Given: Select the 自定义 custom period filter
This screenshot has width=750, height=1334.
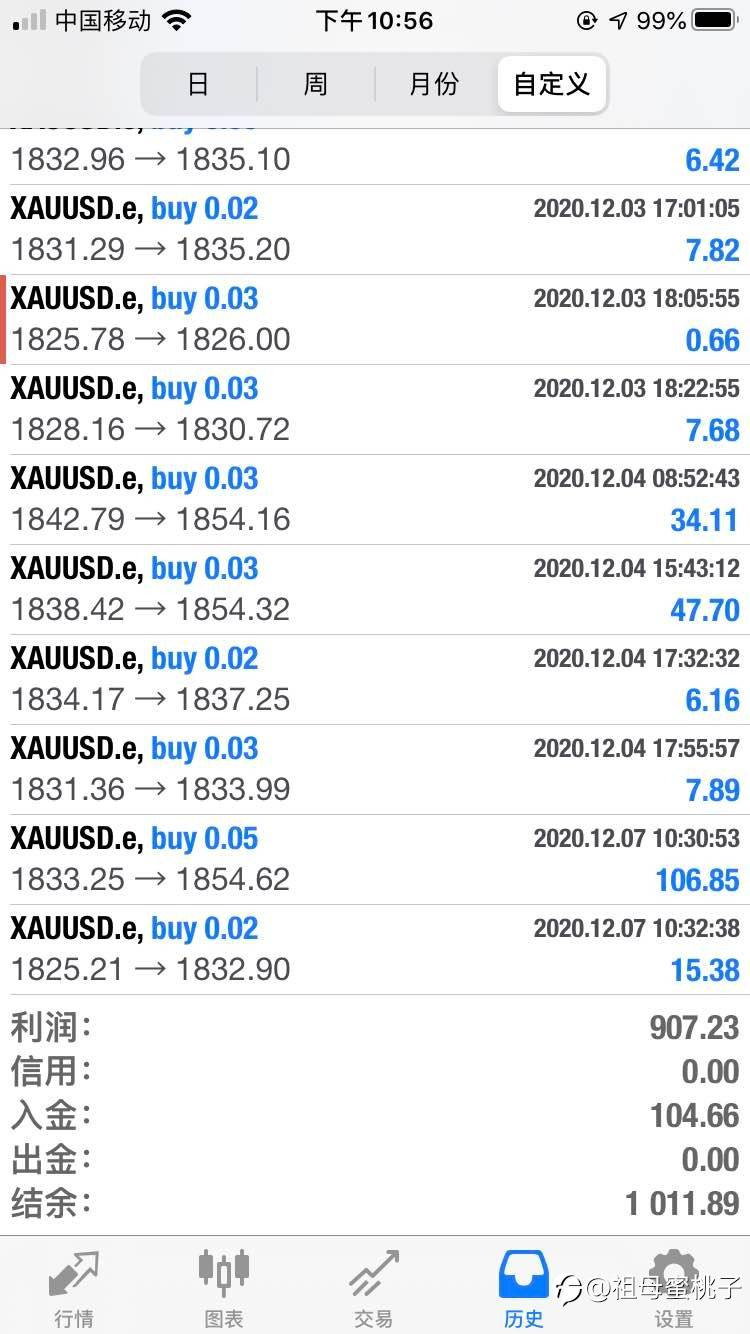Looking at the screenshot, I should click(552, 84).
